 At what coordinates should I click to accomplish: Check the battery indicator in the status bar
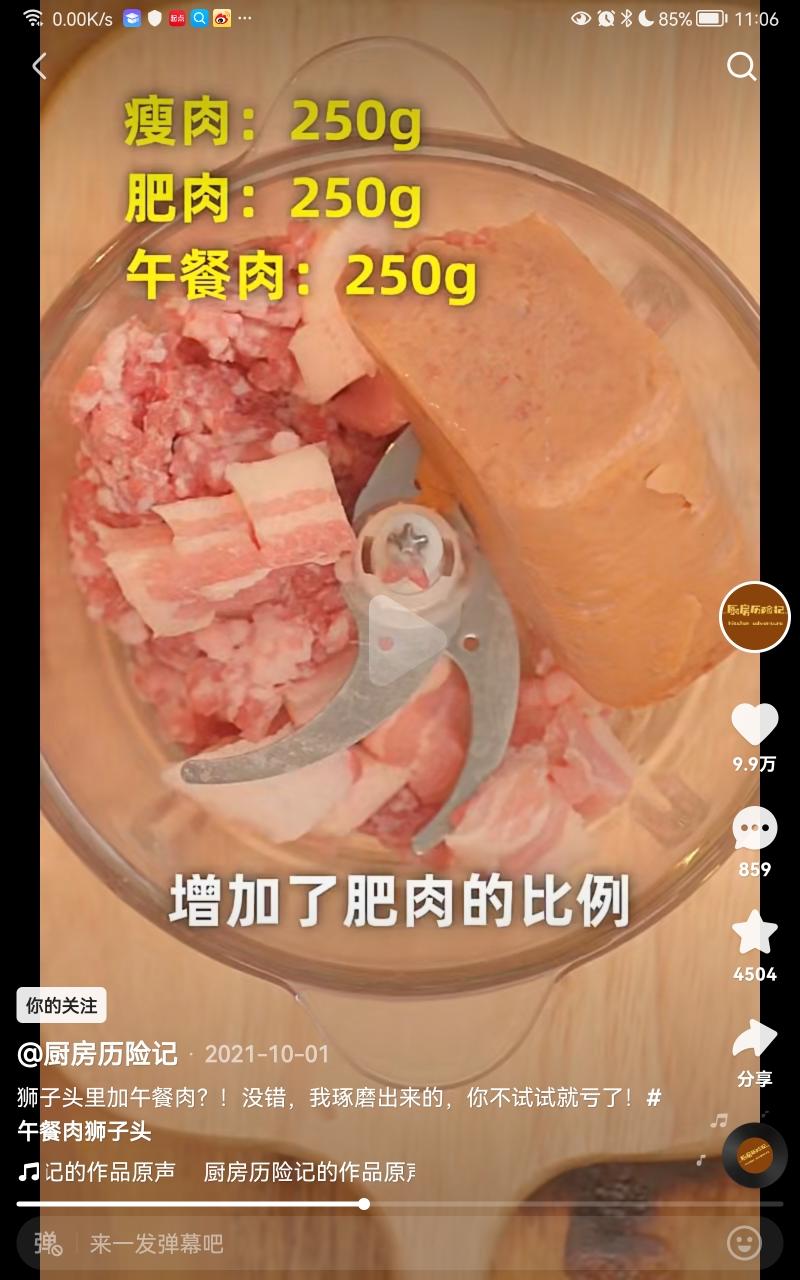pyautogui.click(x=710, y=16)
